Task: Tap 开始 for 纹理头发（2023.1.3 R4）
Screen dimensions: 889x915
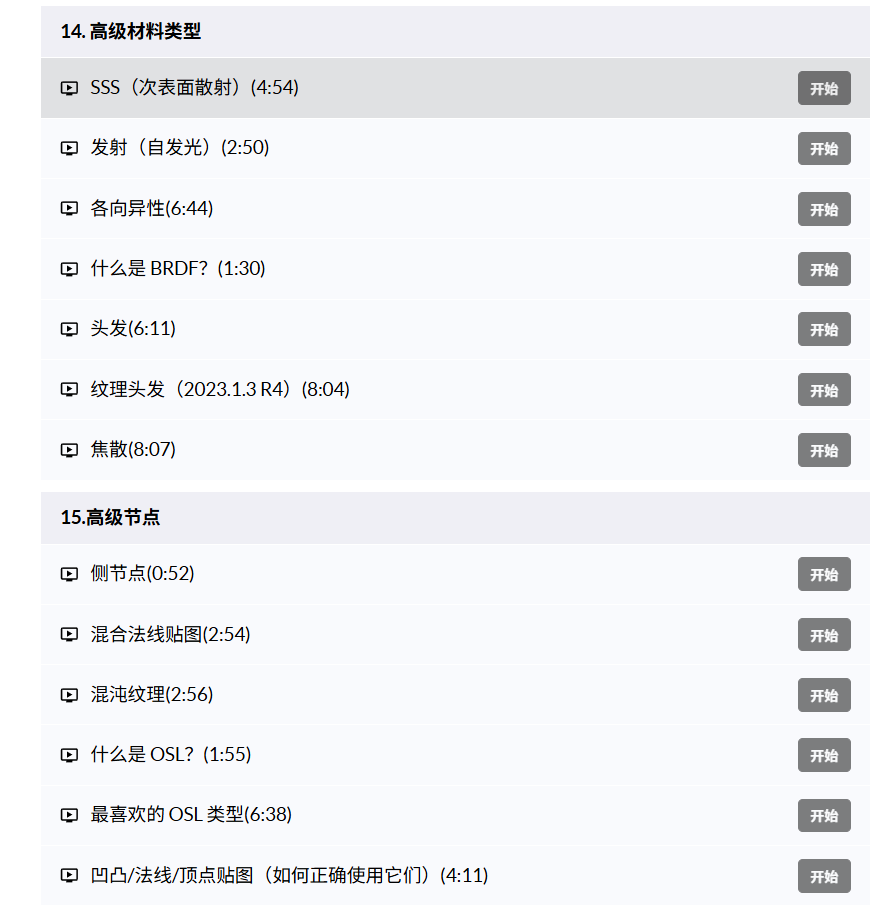Action: tap(824, 390)
